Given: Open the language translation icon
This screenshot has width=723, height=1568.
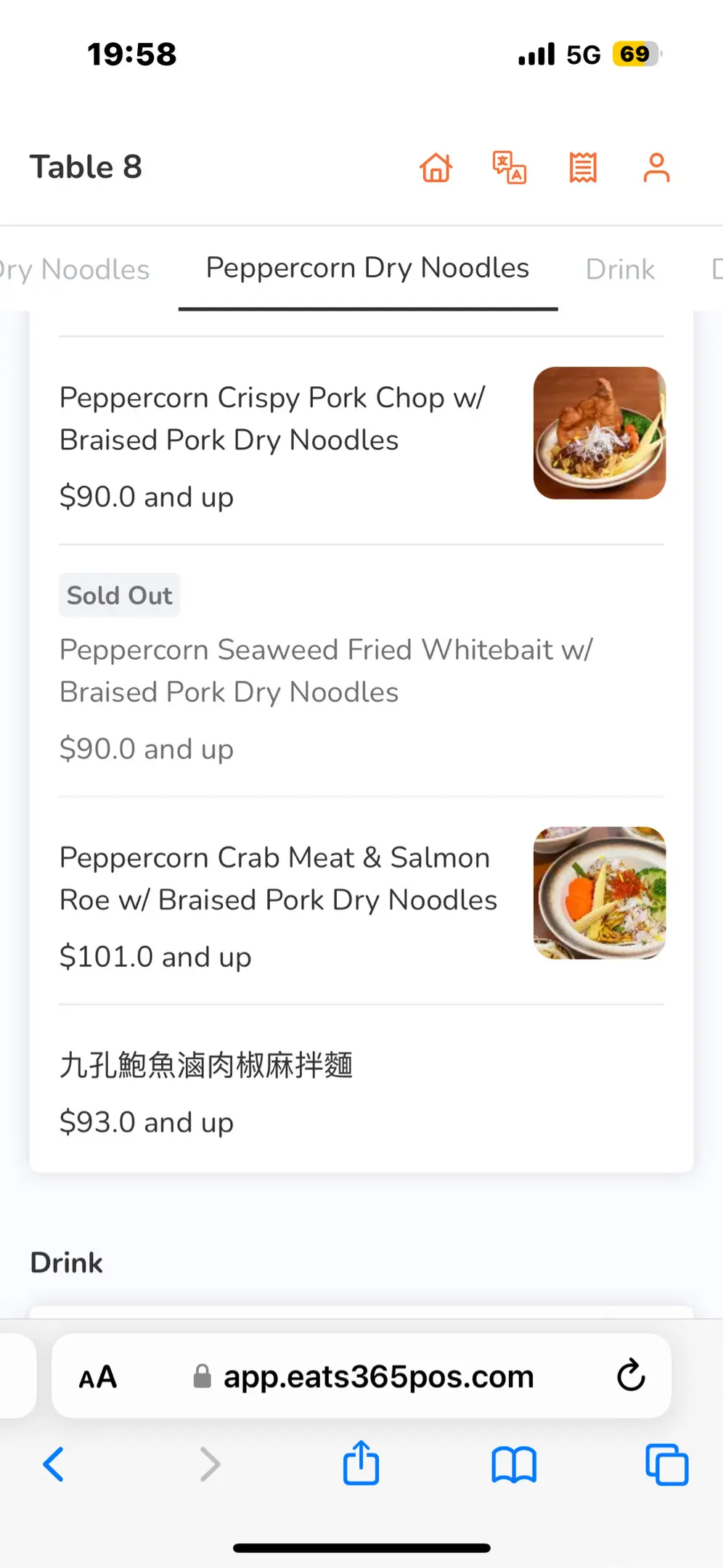Looking at the screenshot, I should 509,168.
